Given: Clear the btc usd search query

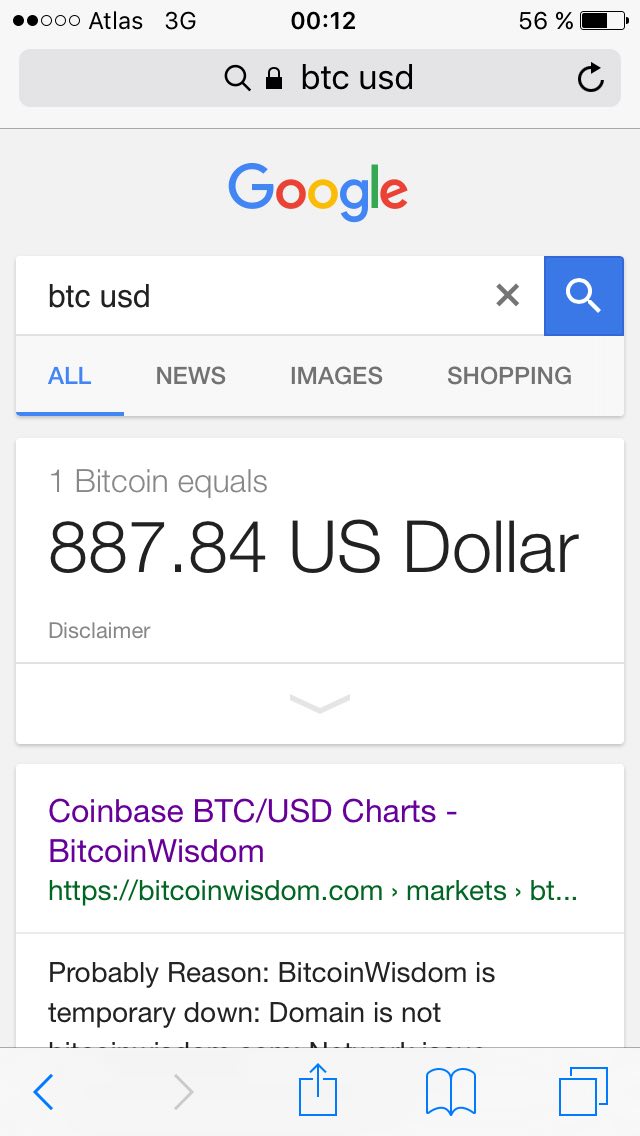Looking at the screenshot, I should coord(508,295).
